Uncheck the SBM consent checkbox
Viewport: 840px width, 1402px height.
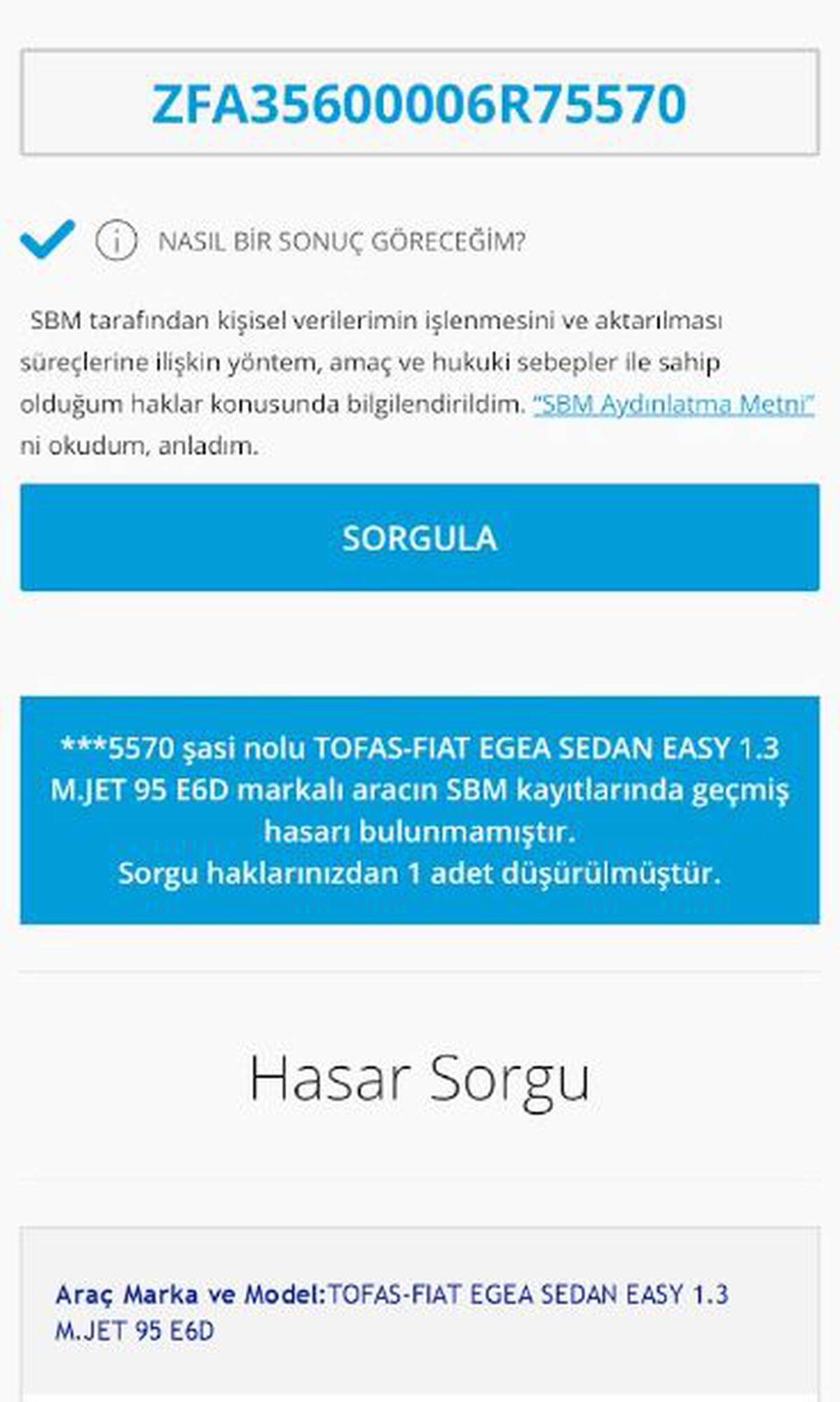47,239
